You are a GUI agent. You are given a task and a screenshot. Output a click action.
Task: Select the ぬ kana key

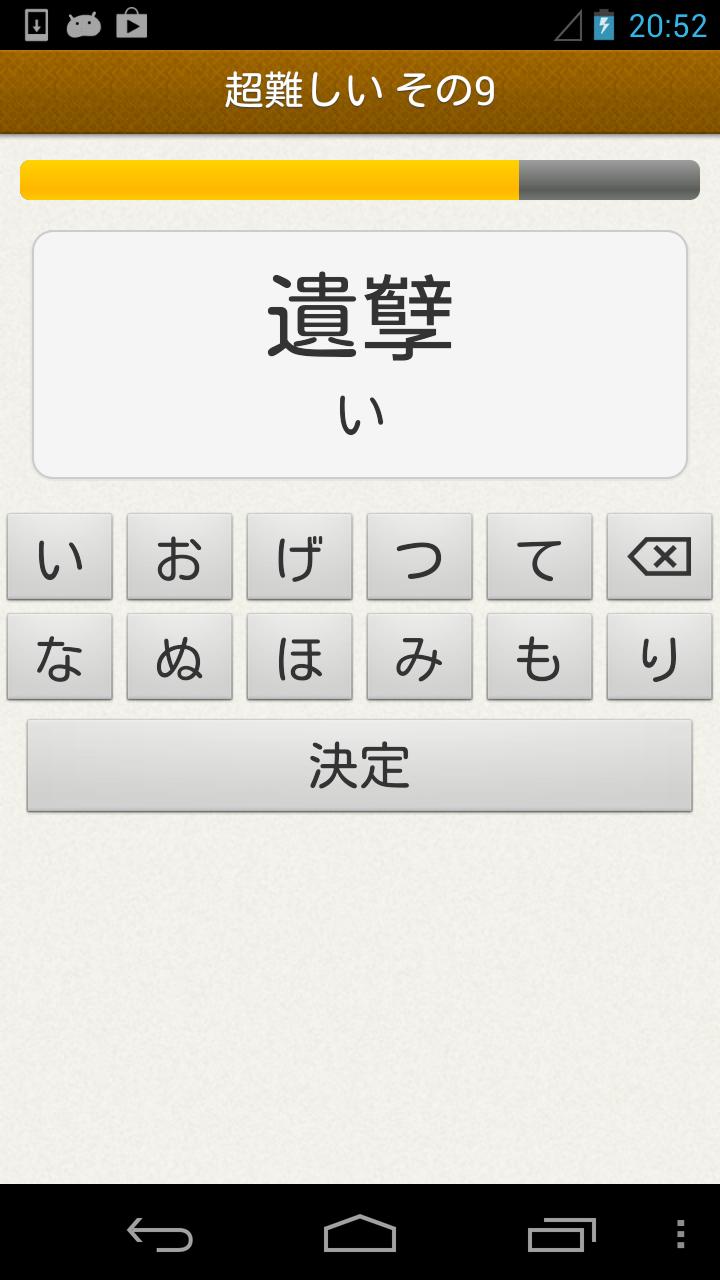point(180,657)
